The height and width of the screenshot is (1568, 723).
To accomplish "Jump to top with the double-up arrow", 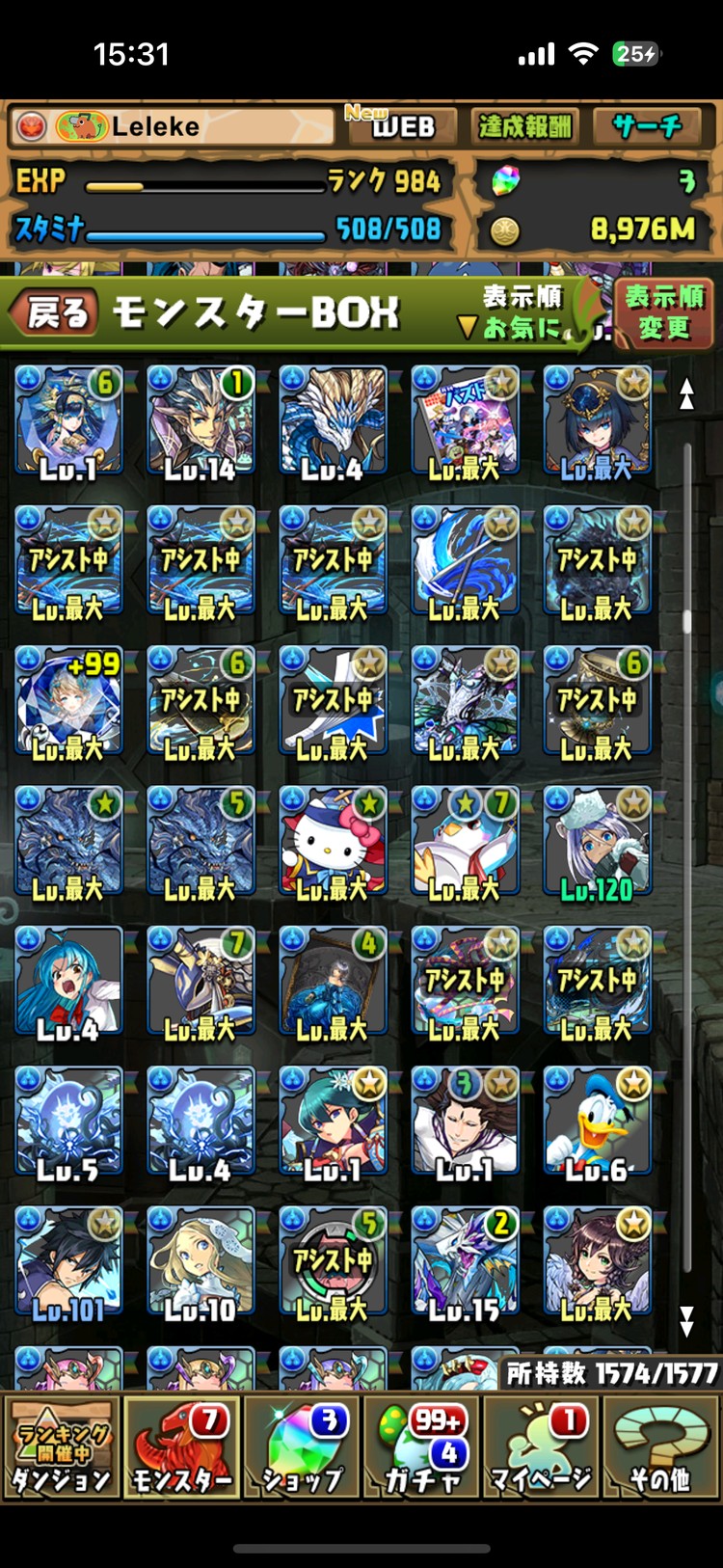I will tap(686, 392).
